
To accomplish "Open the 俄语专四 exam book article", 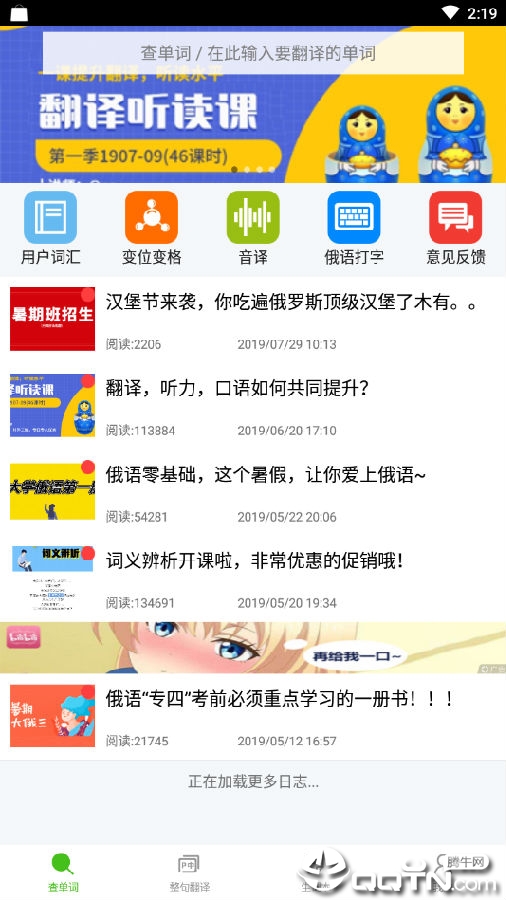I will tap(253, 716).
